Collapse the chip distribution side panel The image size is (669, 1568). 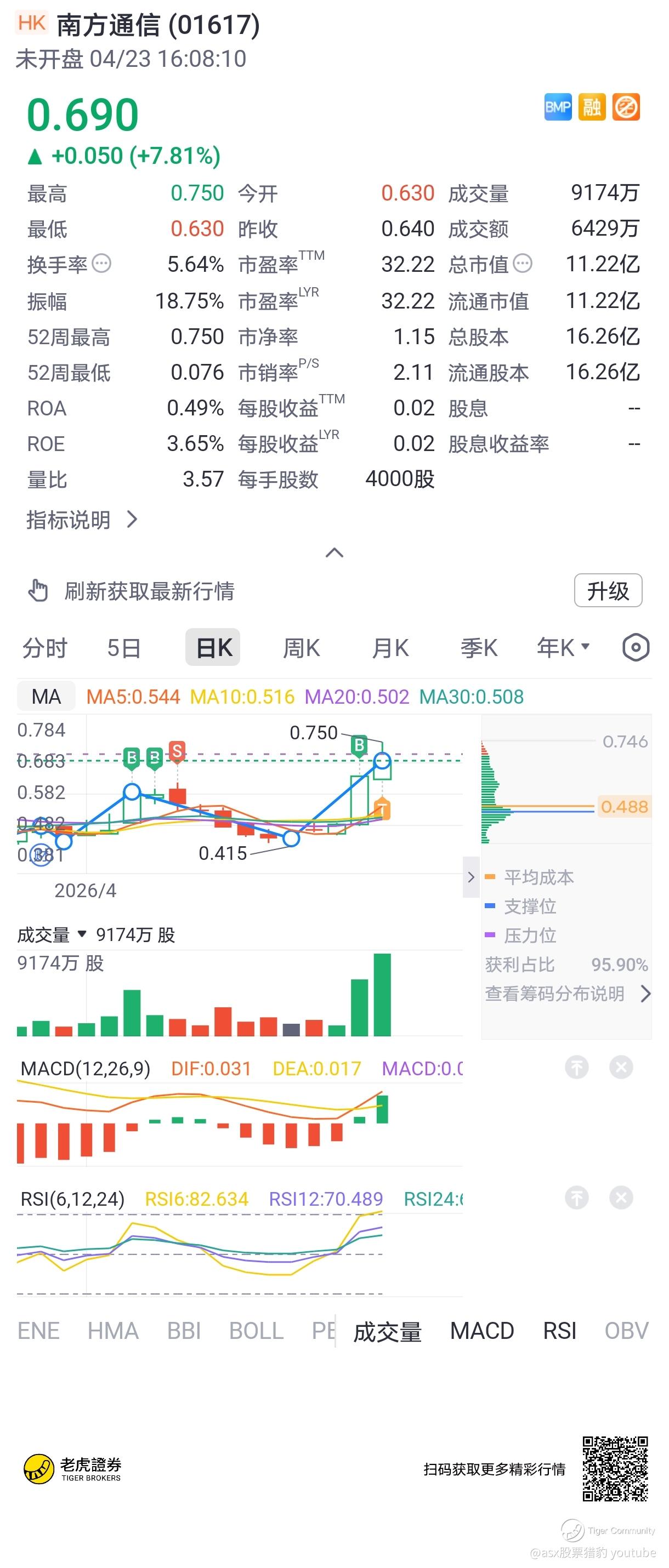pos(471,877)
